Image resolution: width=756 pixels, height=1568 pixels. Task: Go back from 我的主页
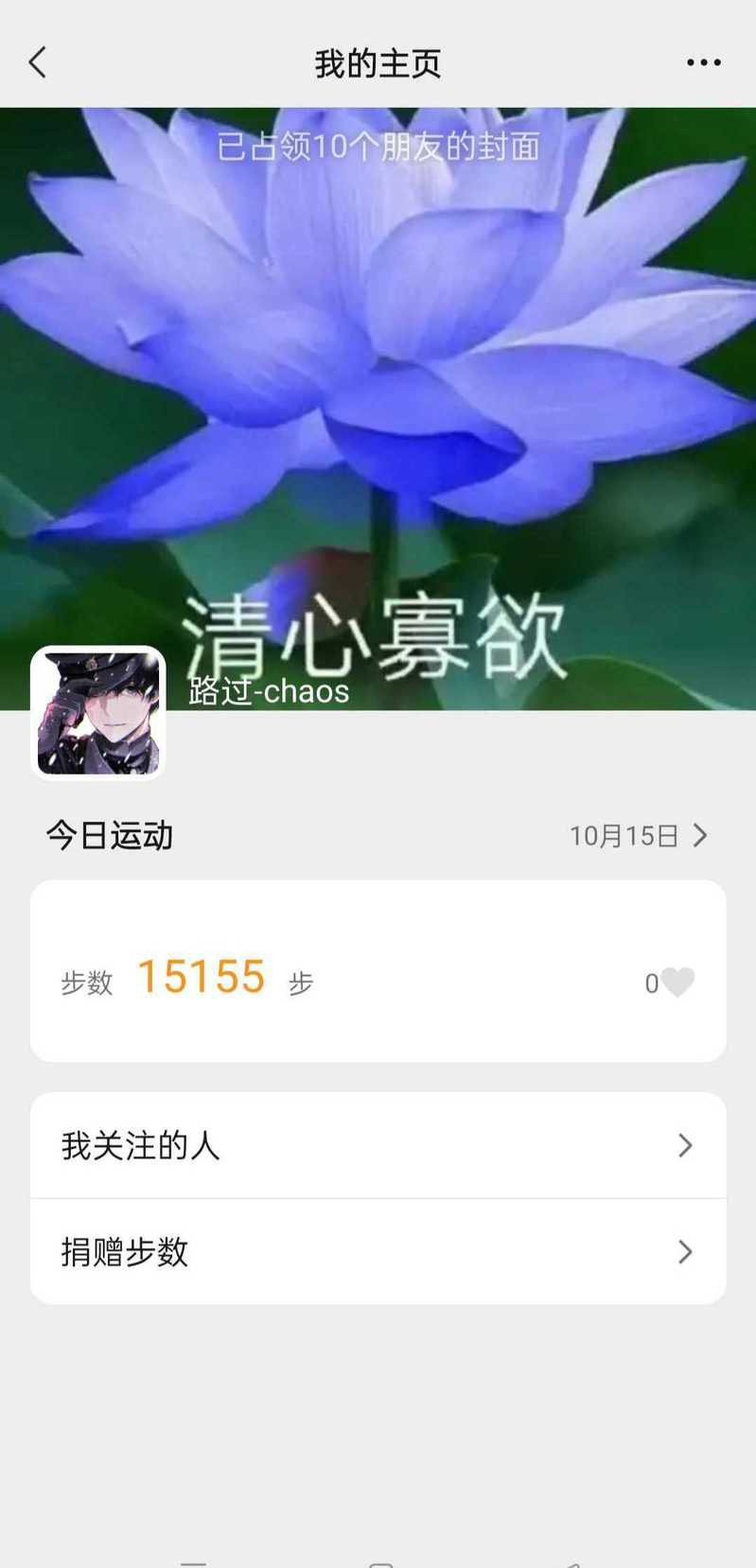38,62
